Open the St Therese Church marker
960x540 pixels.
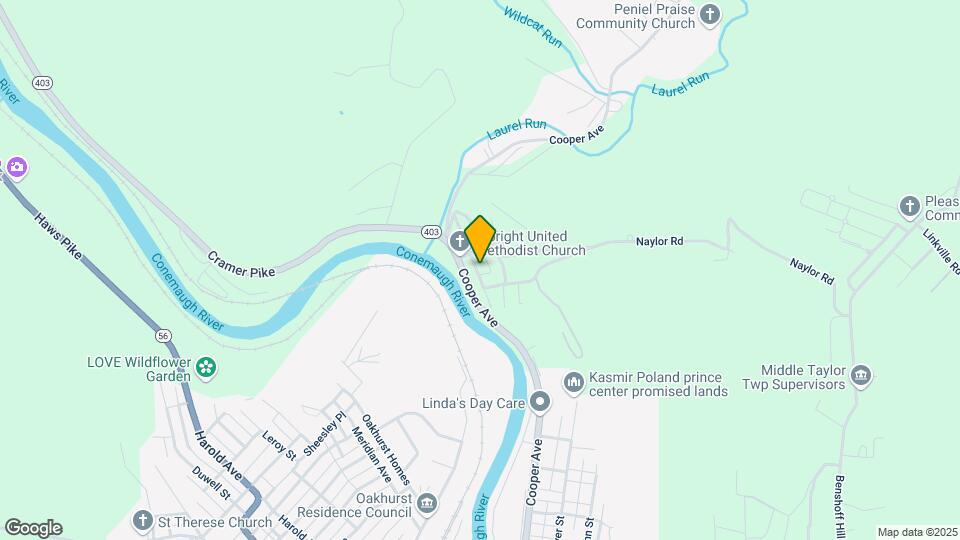tap(144, 522)
